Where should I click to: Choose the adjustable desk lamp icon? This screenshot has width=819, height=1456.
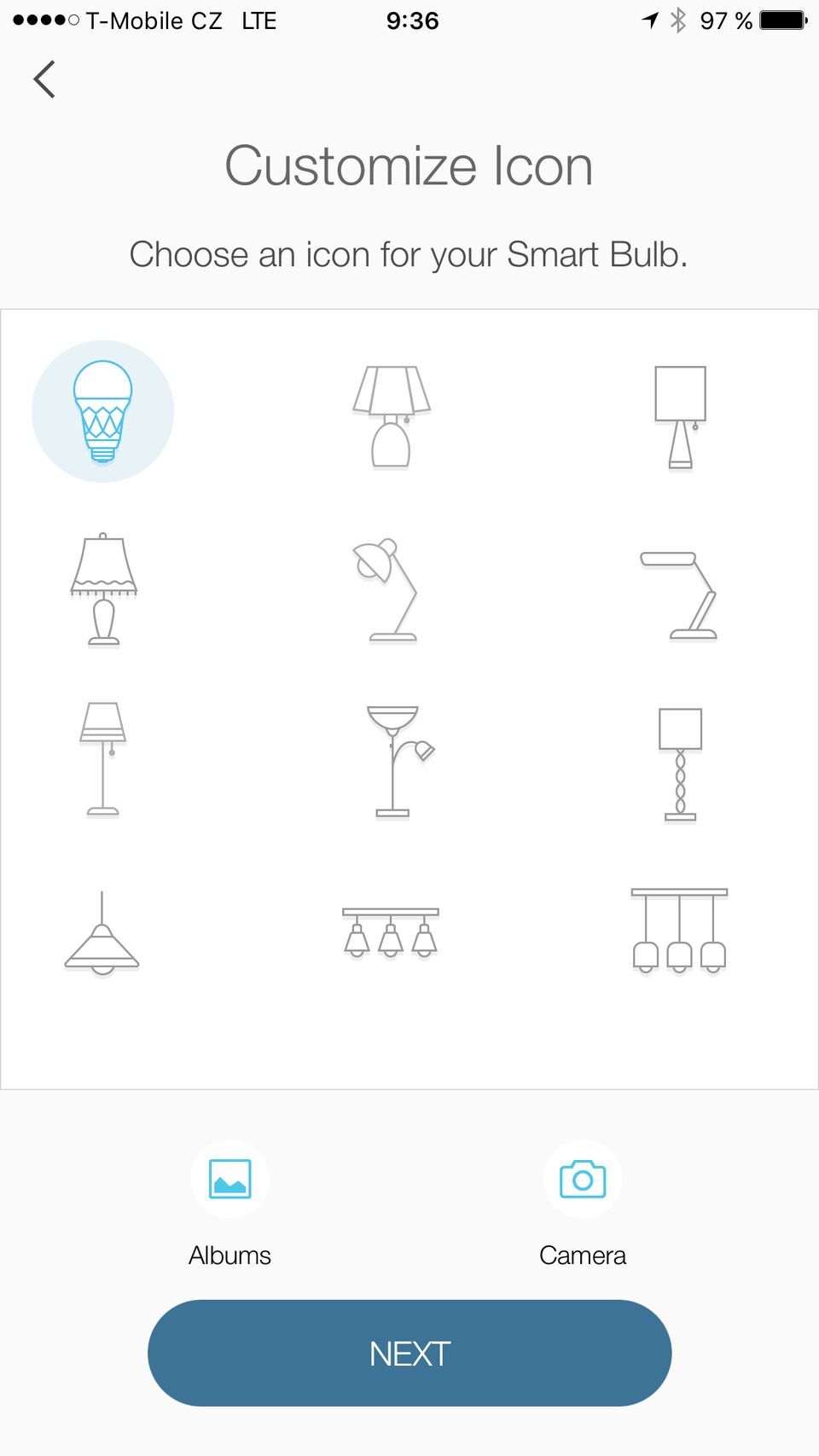click(386, 589)
